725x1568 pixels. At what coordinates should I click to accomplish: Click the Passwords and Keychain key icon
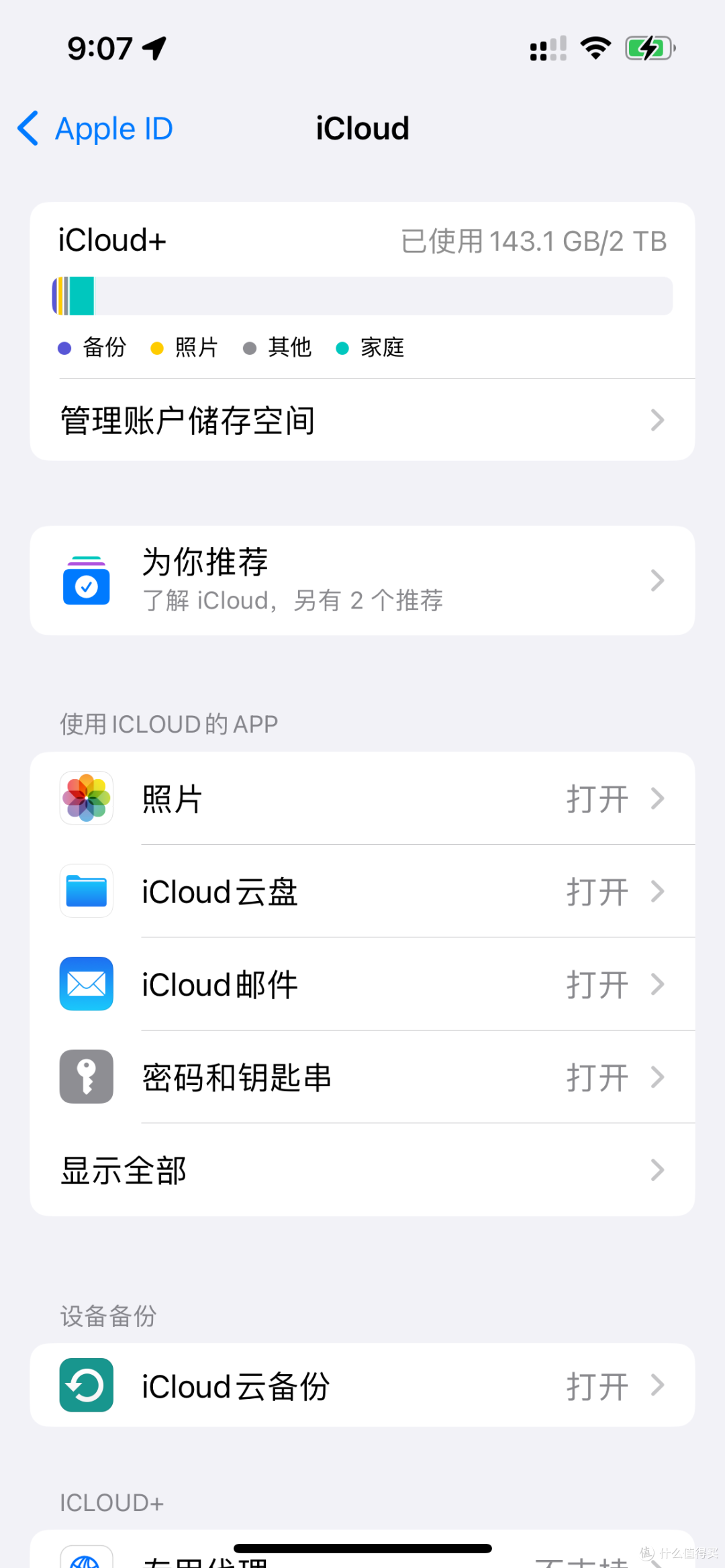[x=86, y=1077]
